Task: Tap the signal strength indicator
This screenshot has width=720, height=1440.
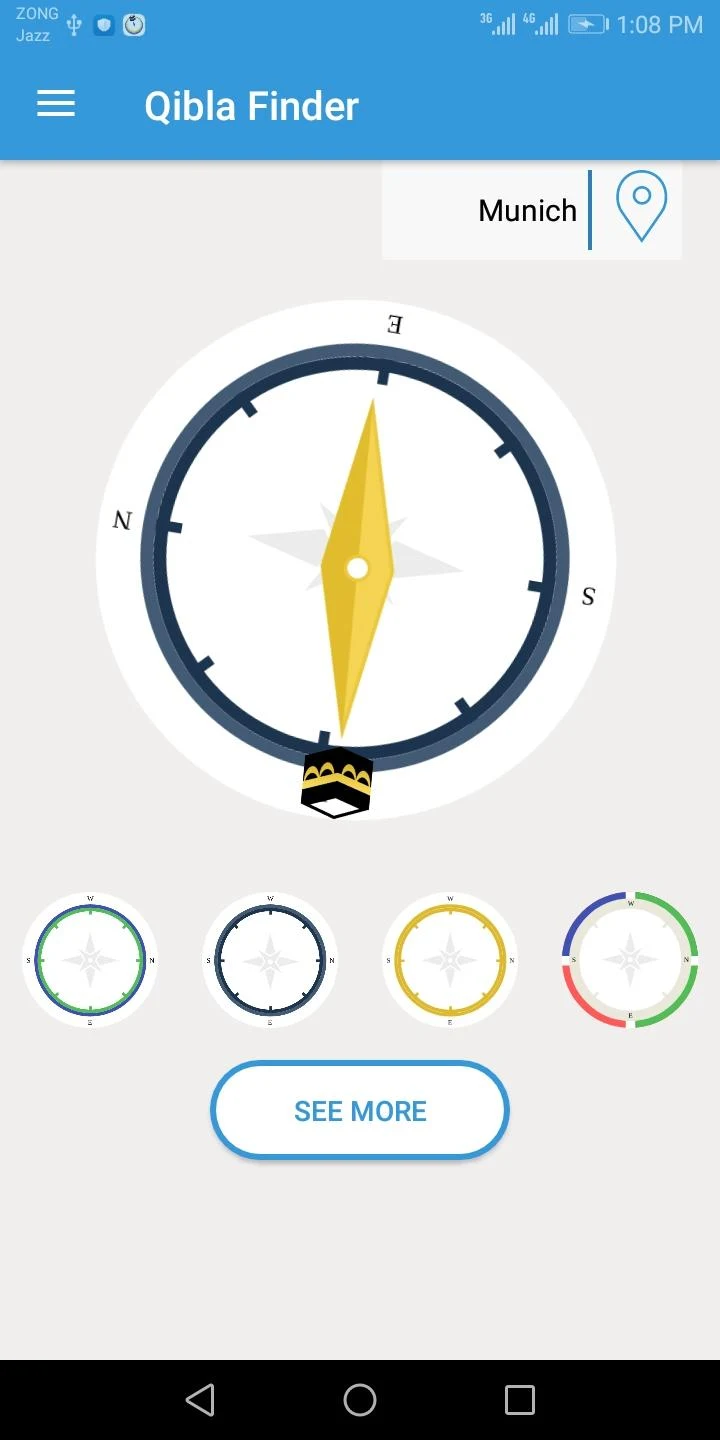Action: 510,25
